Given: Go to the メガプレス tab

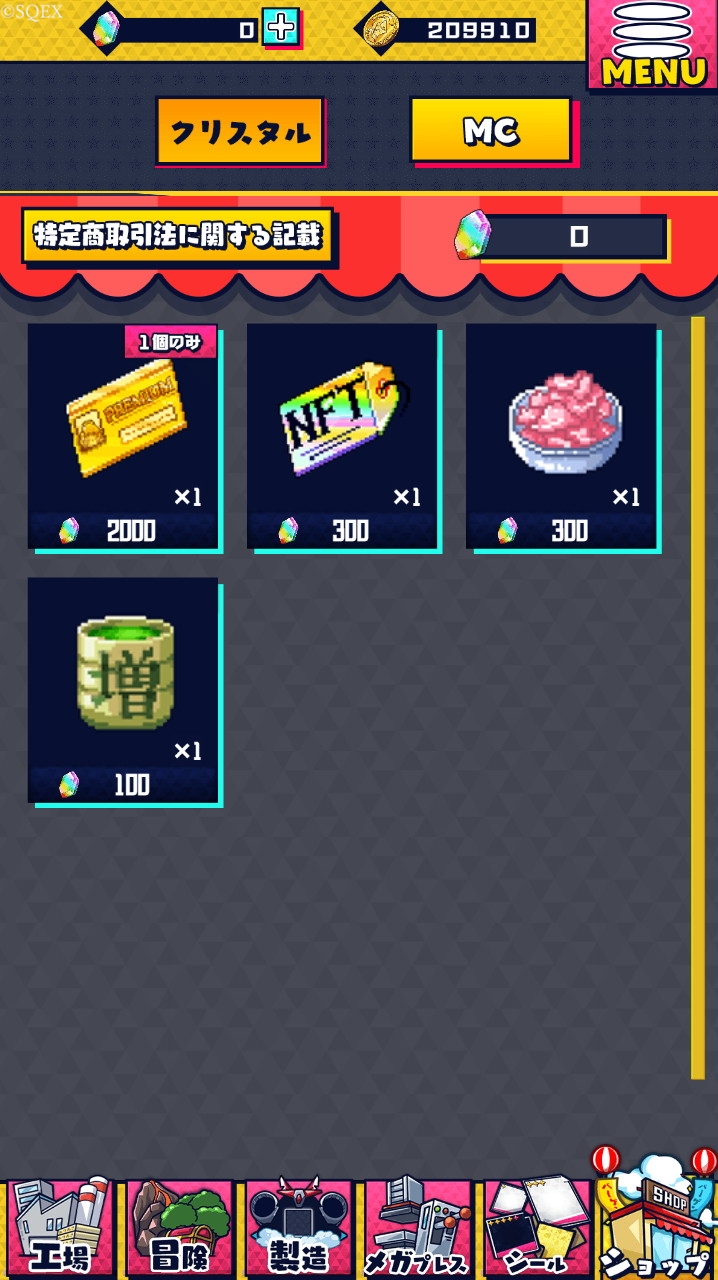Looking at the screenshot, I should [x=417, y=1228].
